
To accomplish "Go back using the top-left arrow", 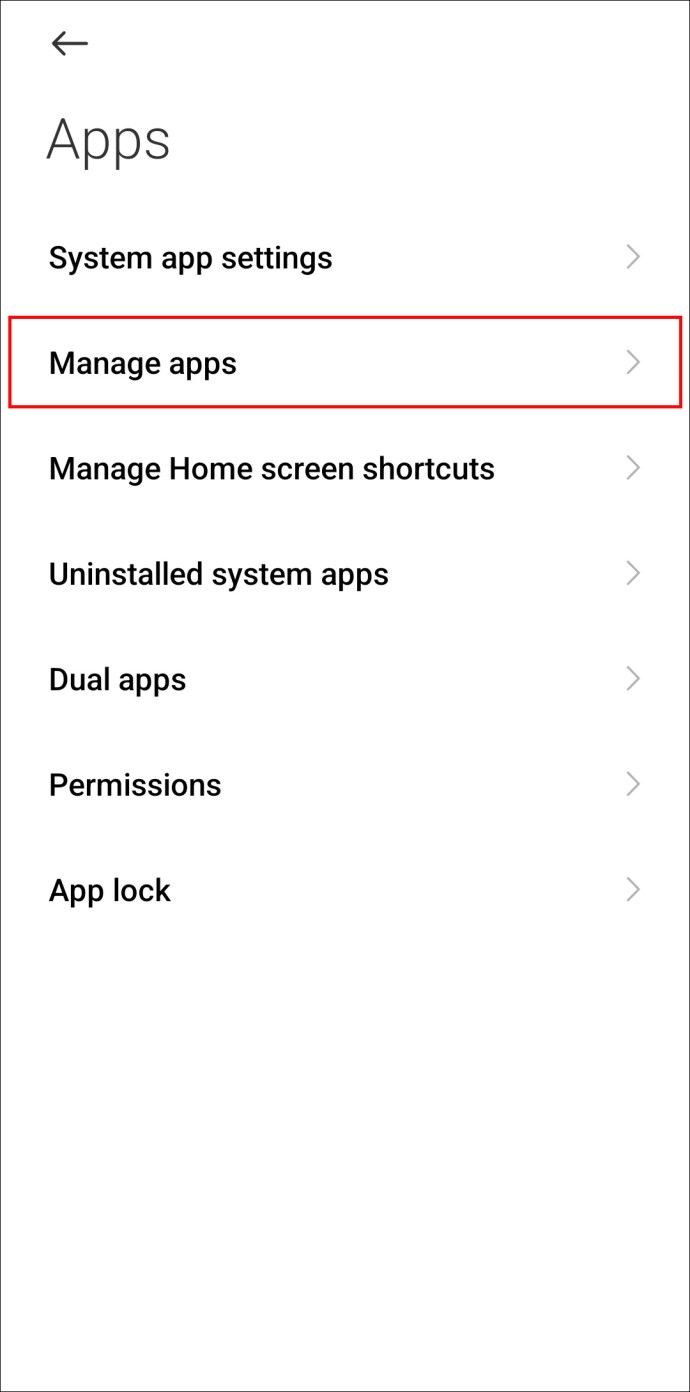I will pyautogui.click(x=69, y=43).
